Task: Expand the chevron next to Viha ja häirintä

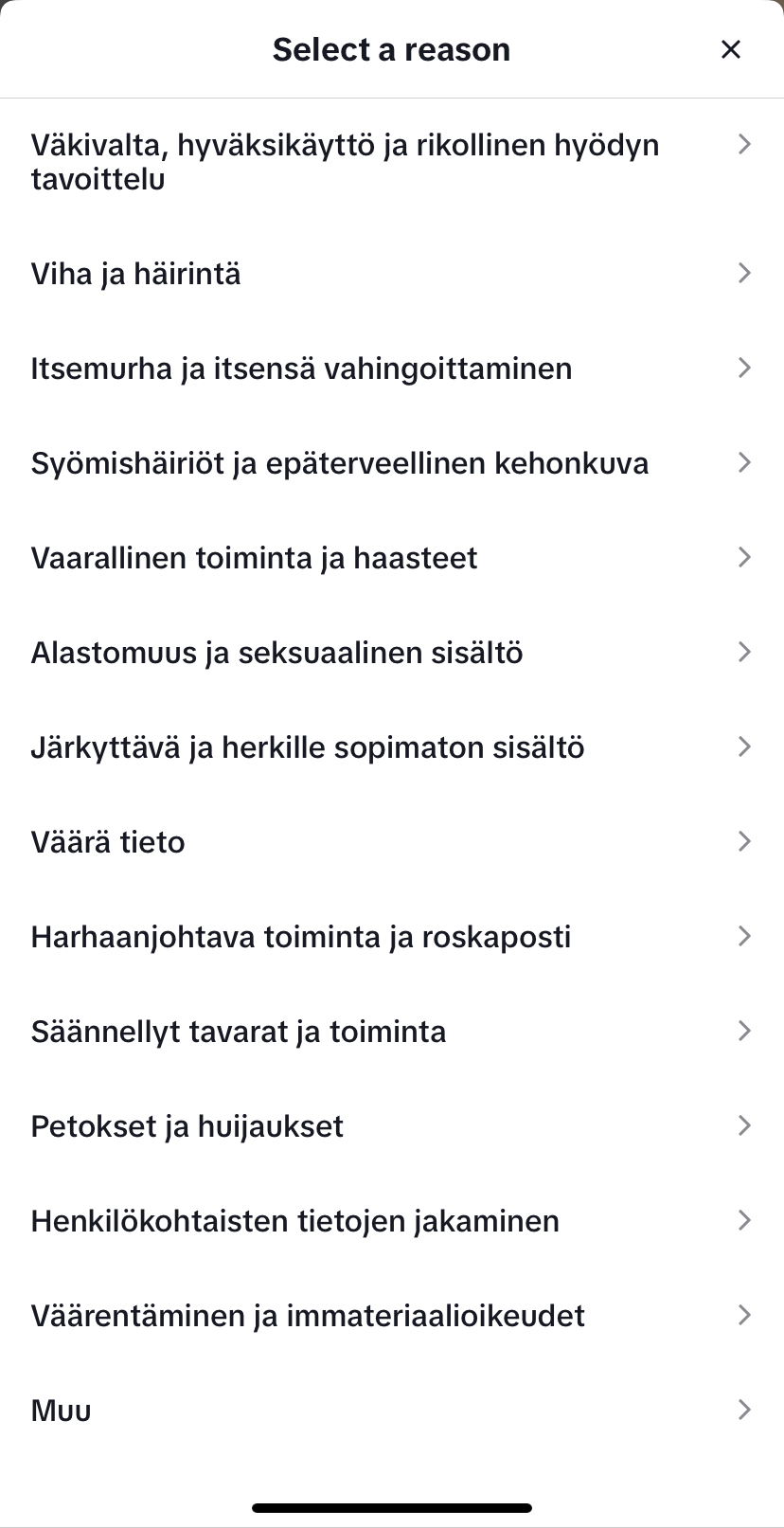Action: 744,273
